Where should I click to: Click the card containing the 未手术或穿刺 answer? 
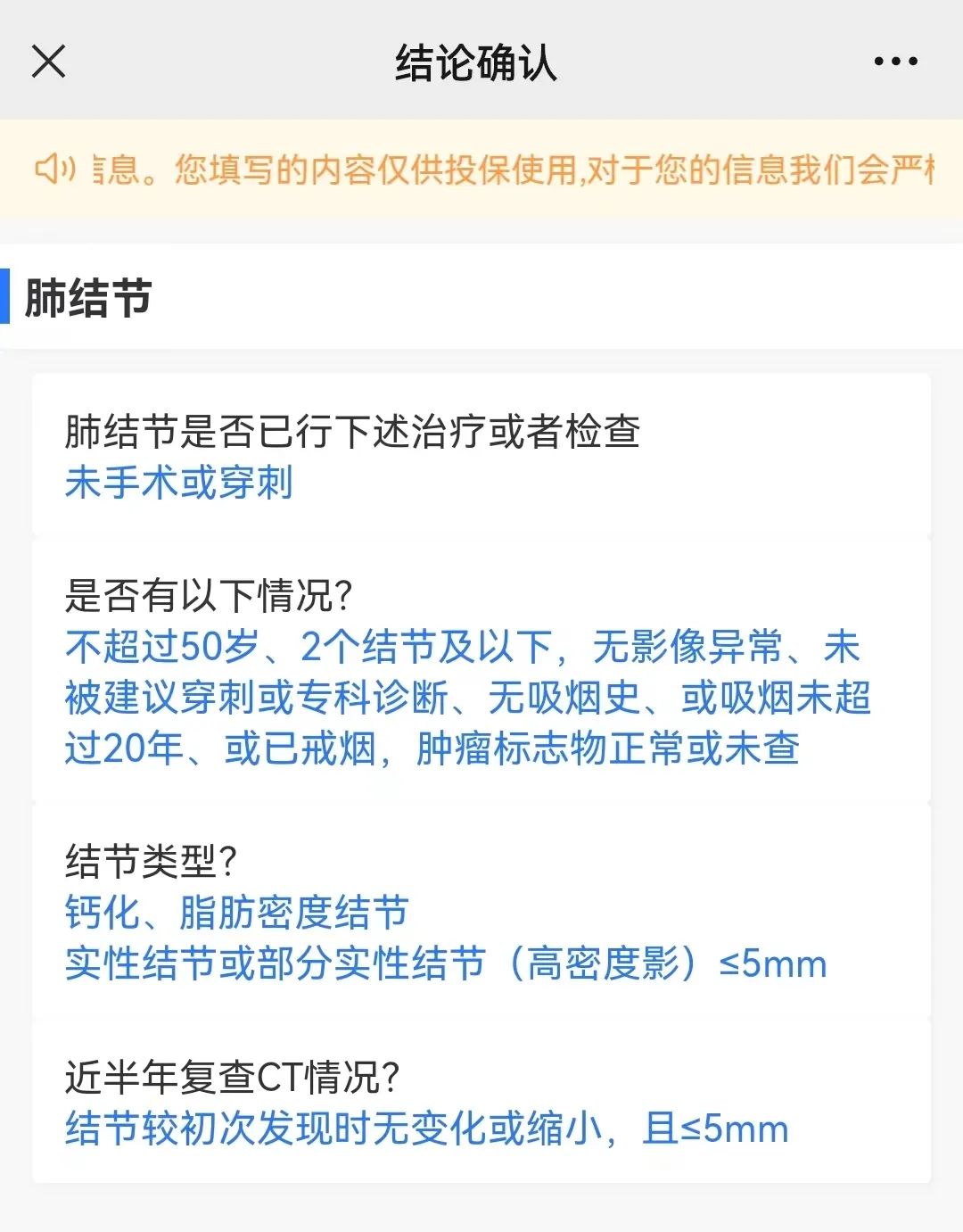481,455
